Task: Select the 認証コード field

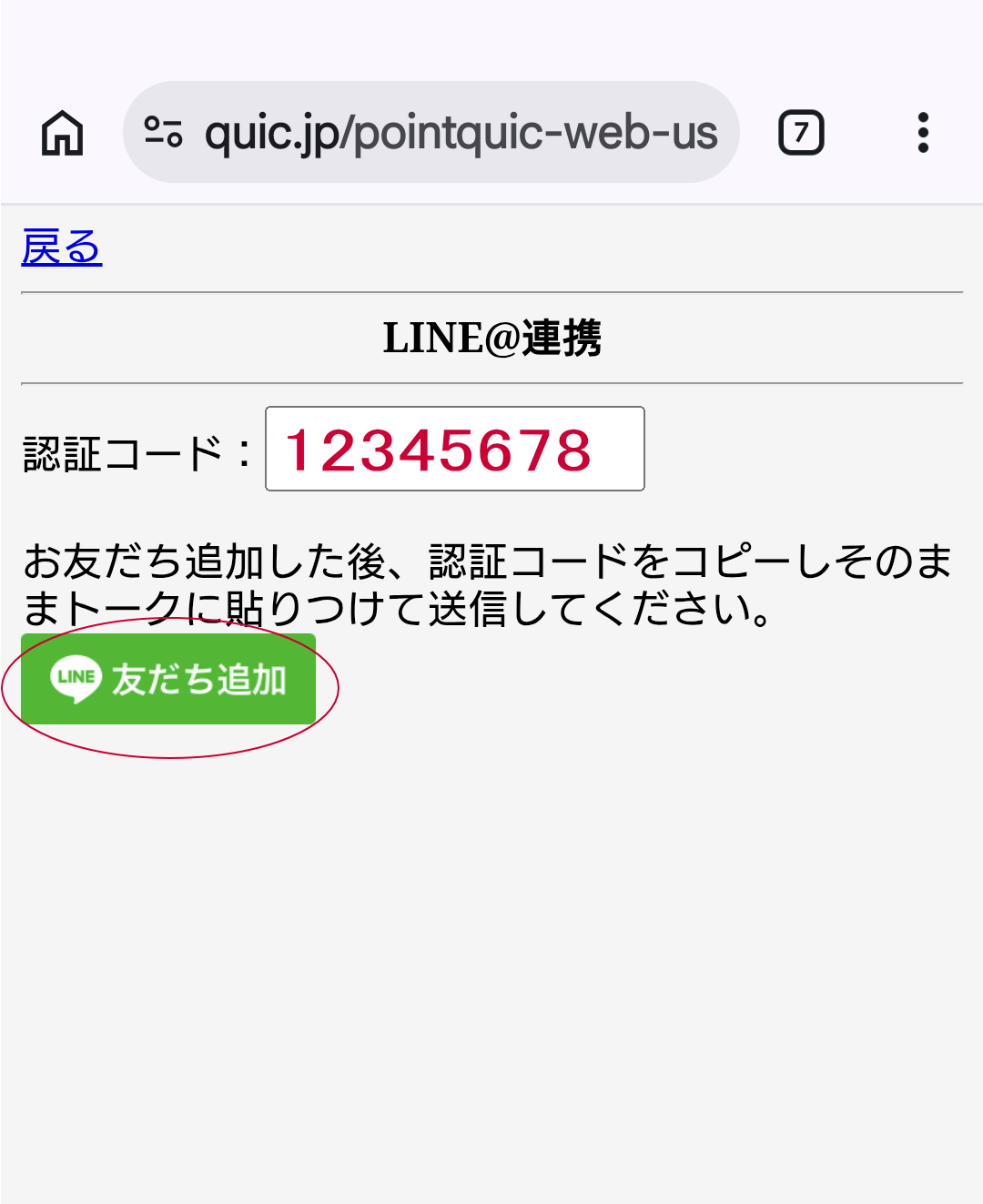Action: (454, 449)
